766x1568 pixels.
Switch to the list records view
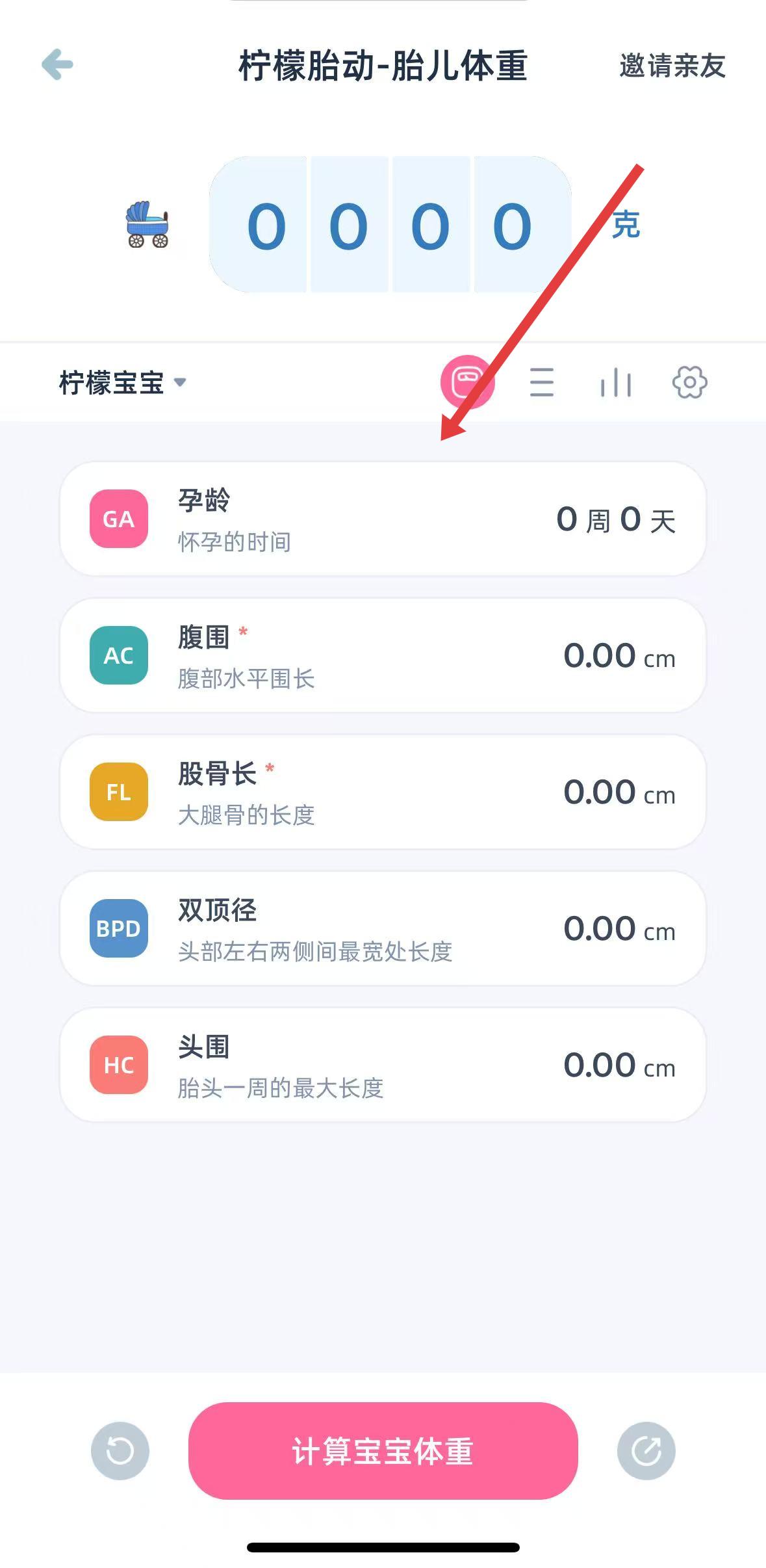pos(541,382)
